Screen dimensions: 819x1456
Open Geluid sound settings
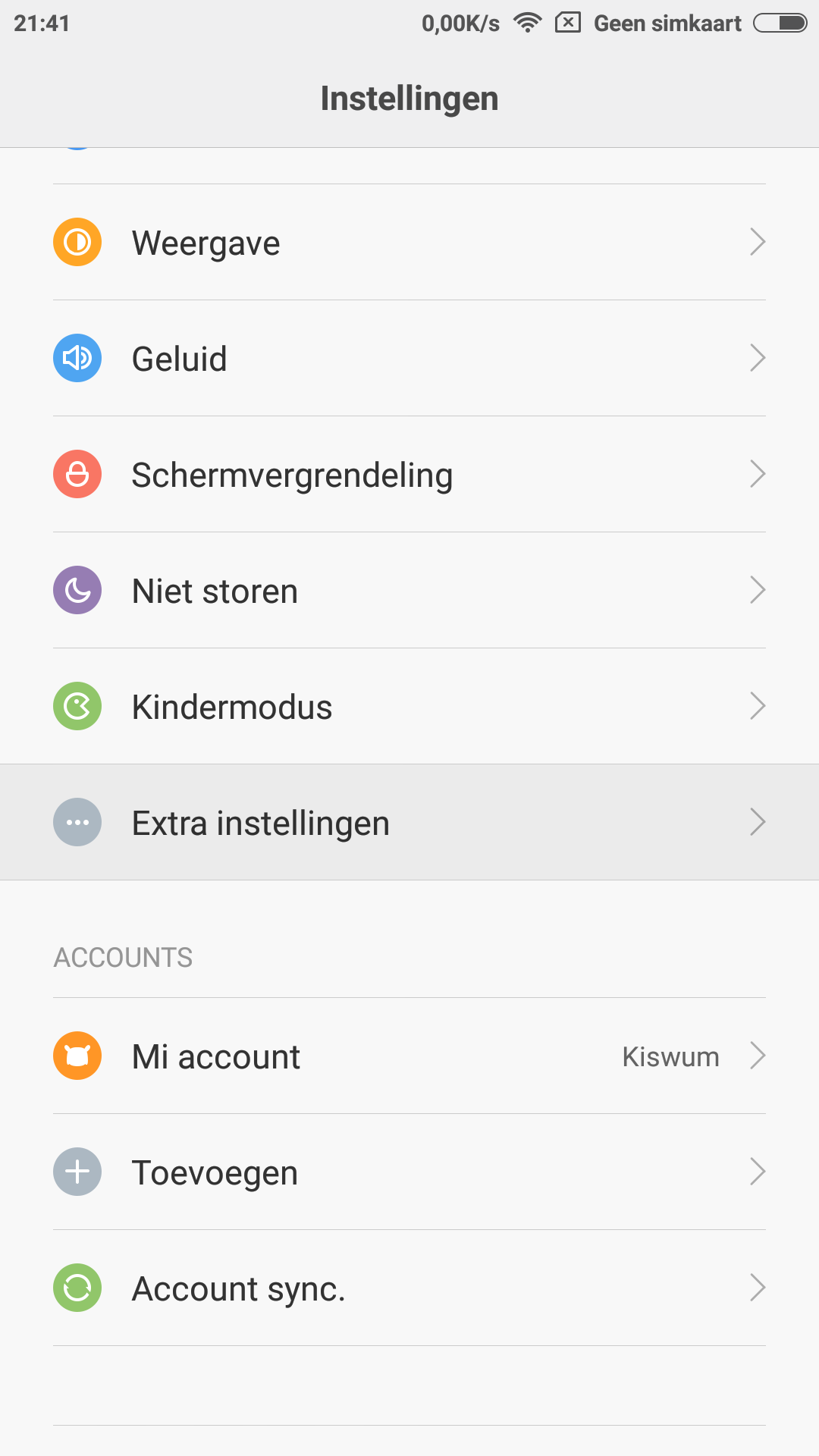(x=409, y=359)
